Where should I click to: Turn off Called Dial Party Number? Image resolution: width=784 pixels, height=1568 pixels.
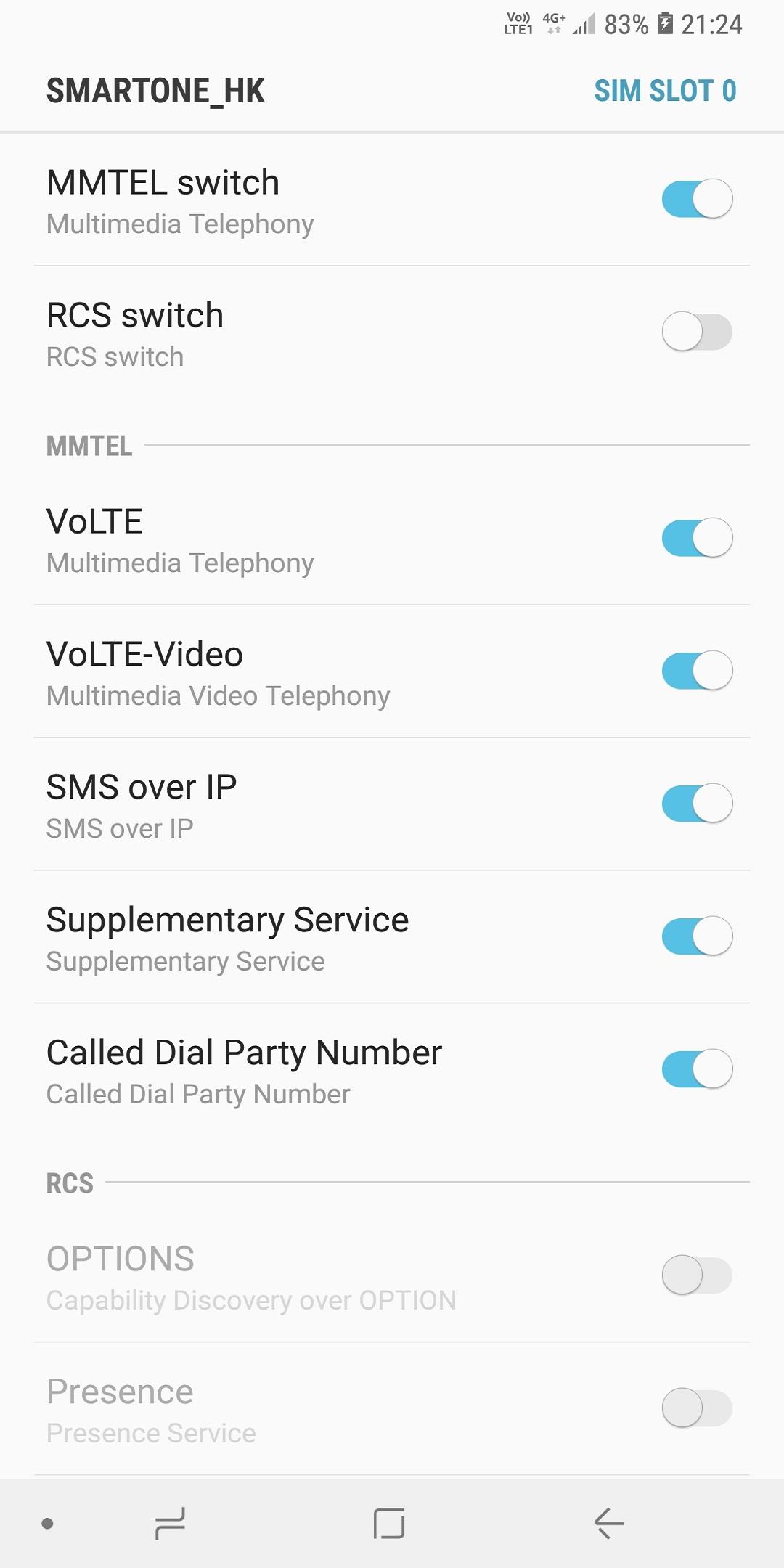point(697,1069)
